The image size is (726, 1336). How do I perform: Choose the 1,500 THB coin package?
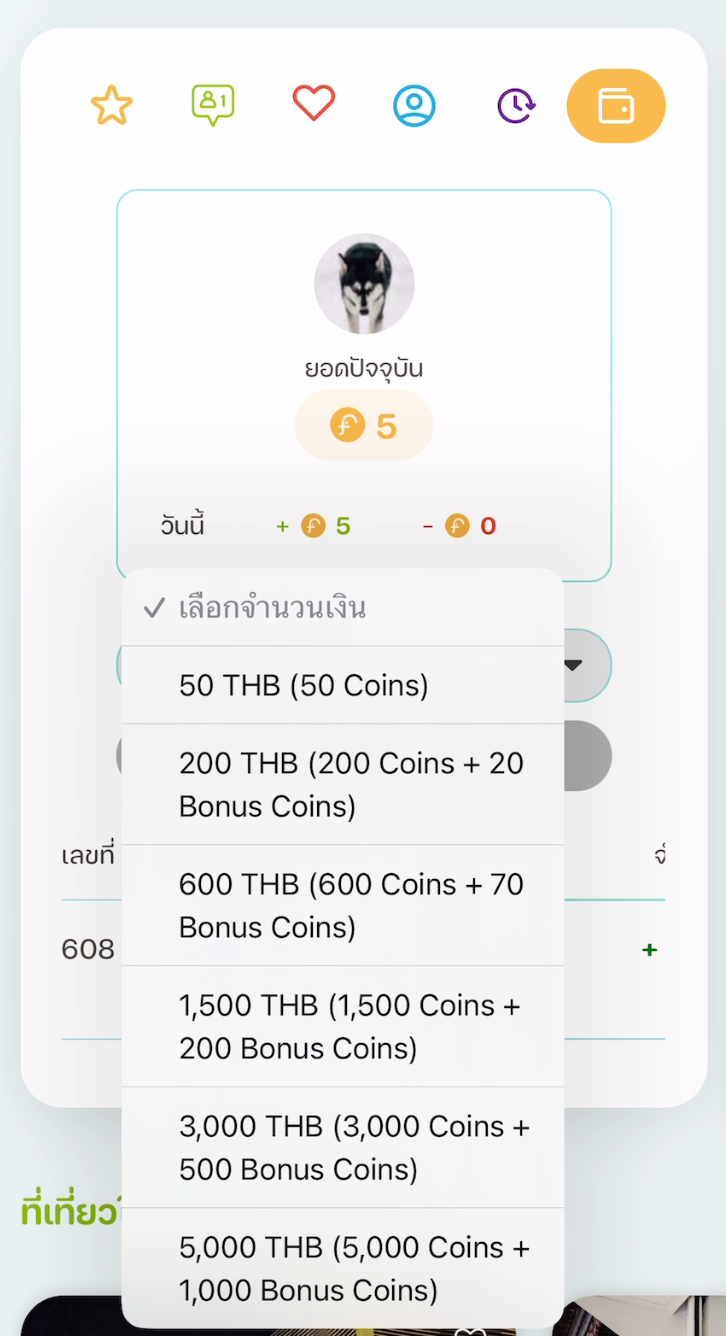pos(343,1026)
